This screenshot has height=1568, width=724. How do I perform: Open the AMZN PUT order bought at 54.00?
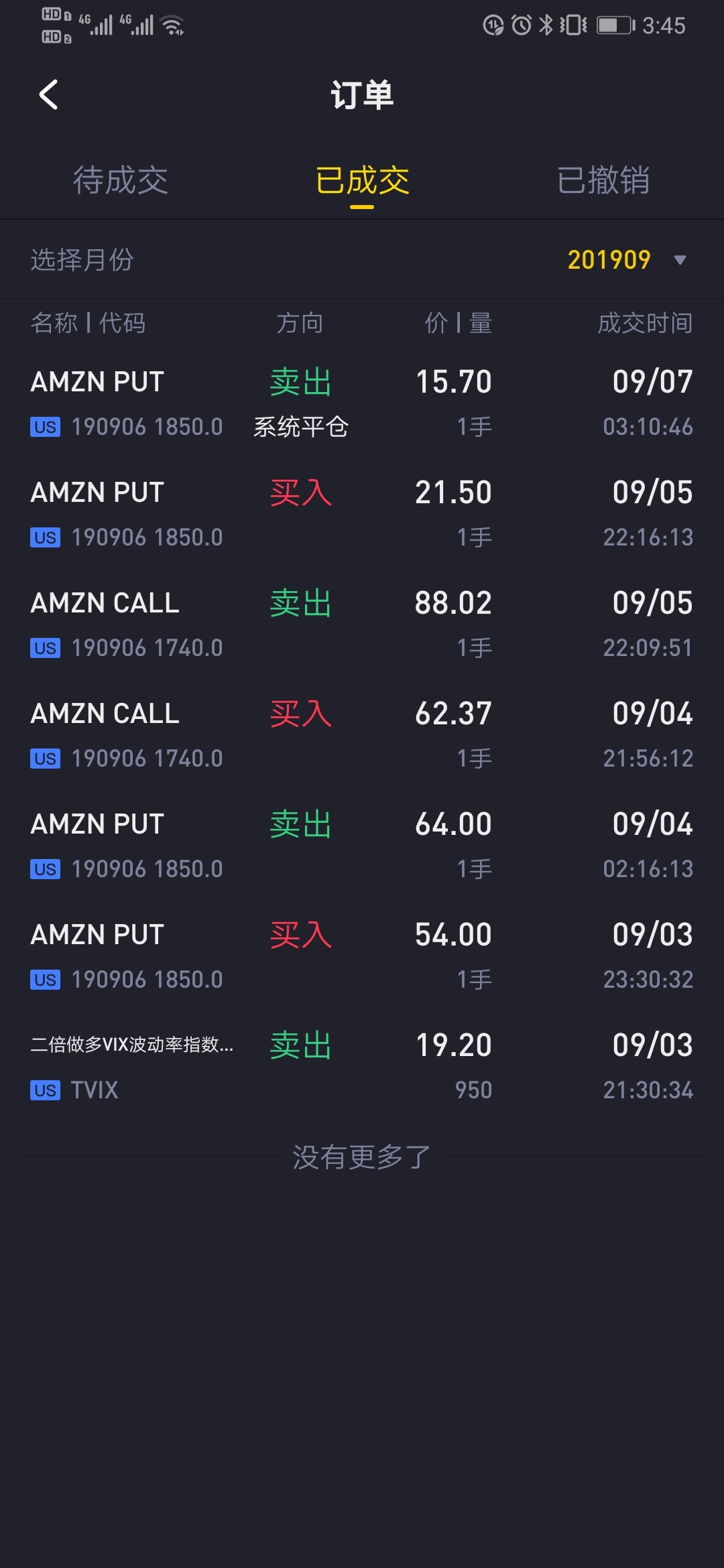point(362,956)
